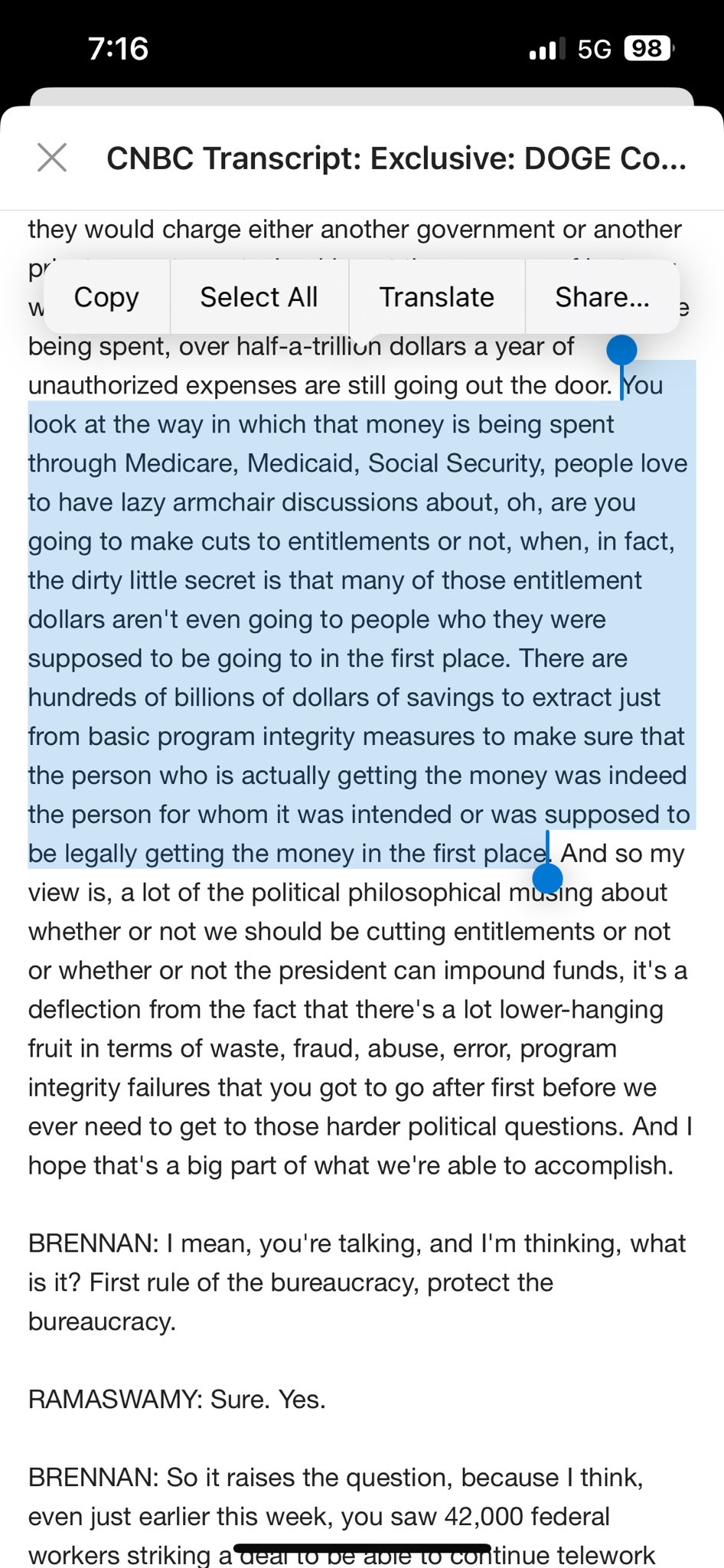
Task: Copy the selected text
Action: pyautogui.click(x=106, y=297)
